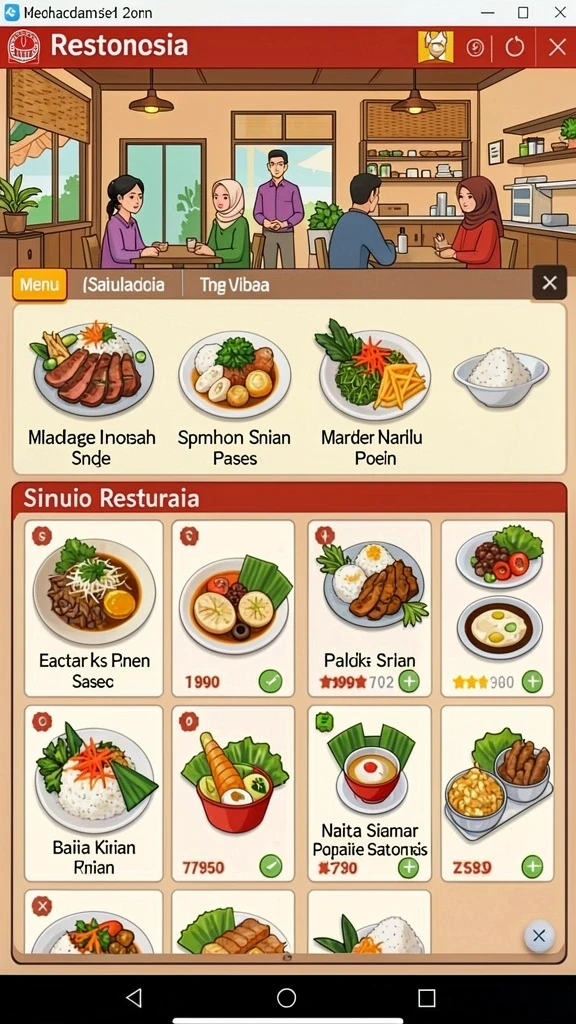
Task: Switch to the Menu tab
Action: [x=39, y=285]
